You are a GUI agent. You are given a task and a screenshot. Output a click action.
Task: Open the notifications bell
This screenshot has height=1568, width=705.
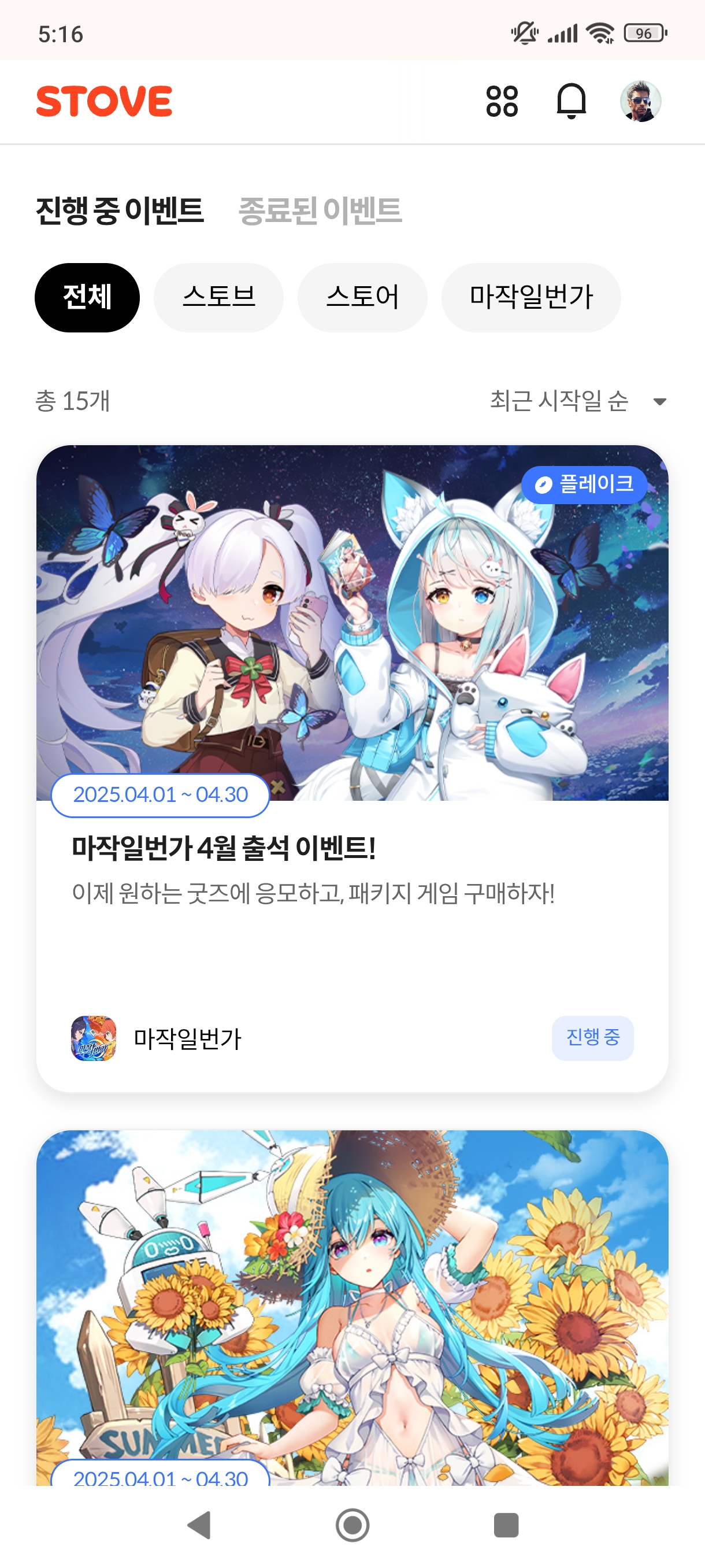point(571,101)
